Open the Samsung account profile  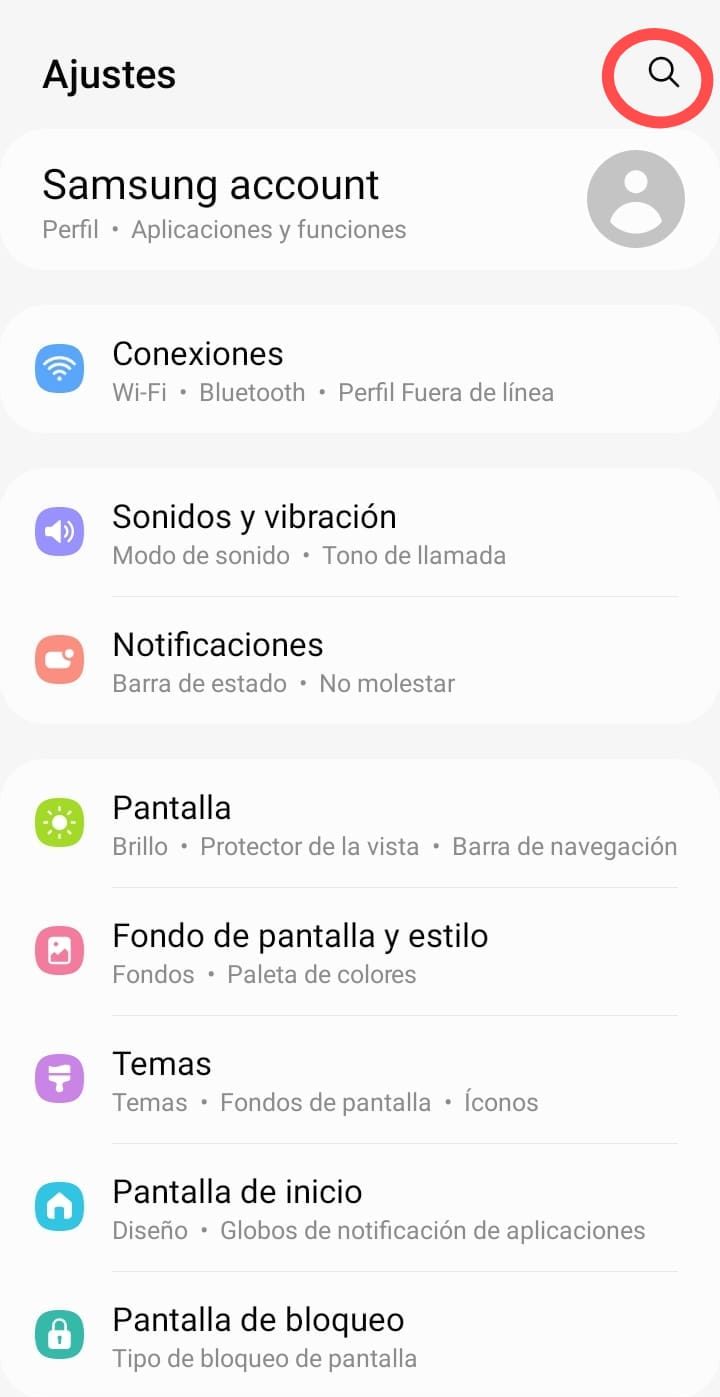360,200
